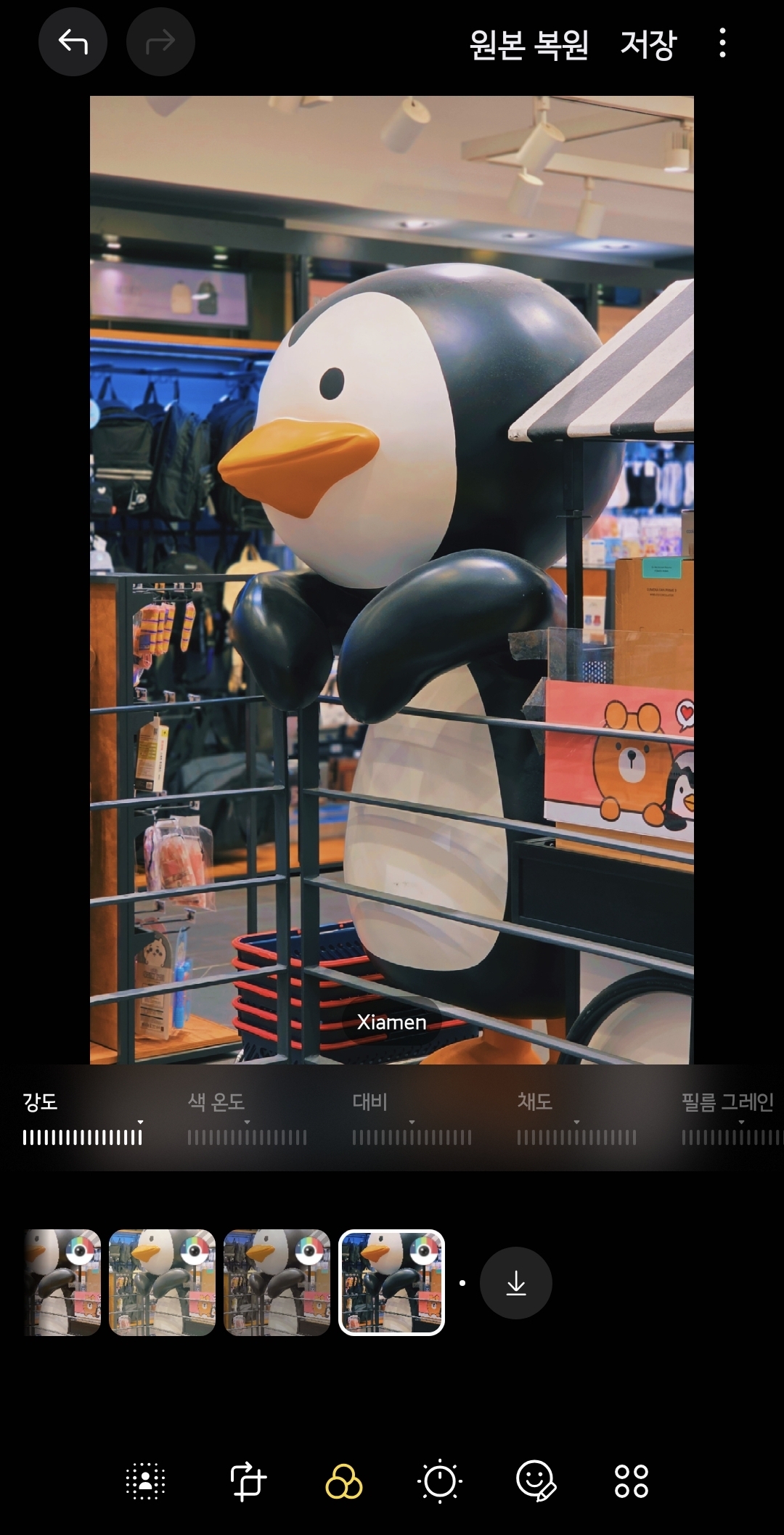The width and height of the screenshot is (784, 1535).
Task: Undo the last edit
Action: click(x=73, y=42)
